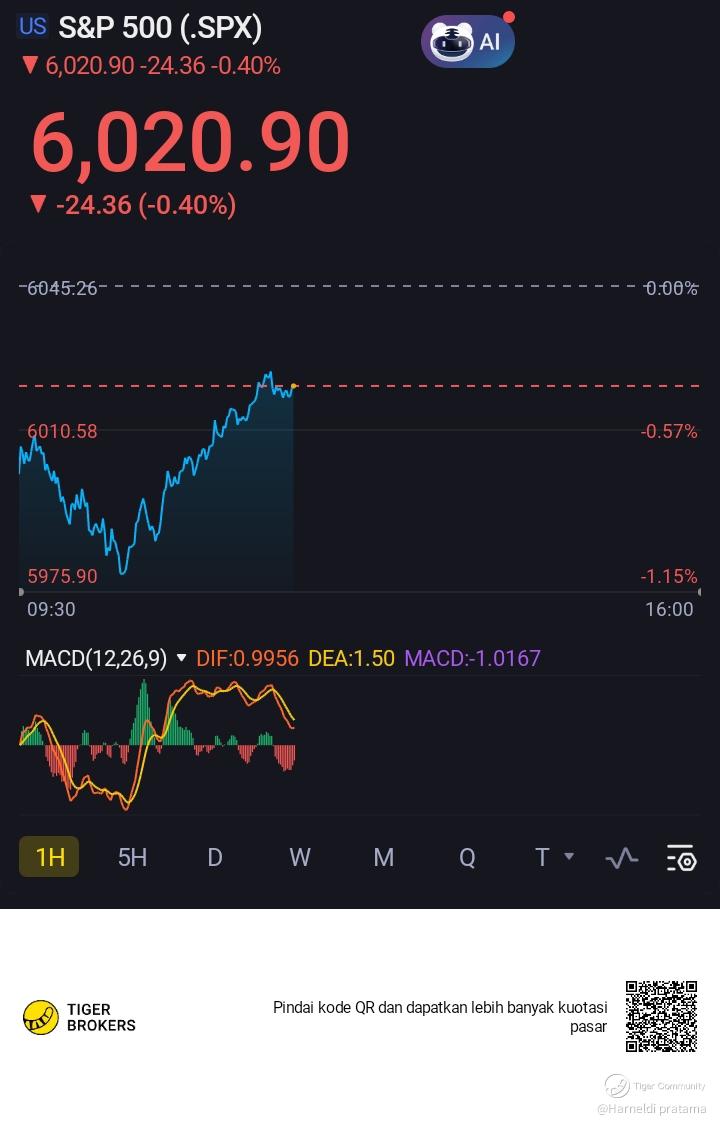Select the quarterly Q timeframe

click(467, 857)
